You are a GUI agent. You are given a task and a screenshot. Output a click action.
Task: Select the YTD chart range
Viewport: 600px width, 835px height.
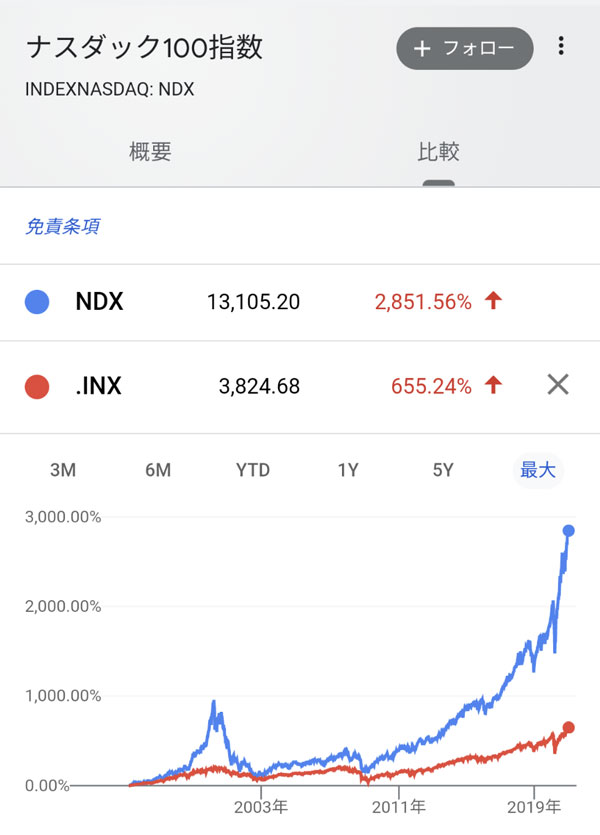253,470
